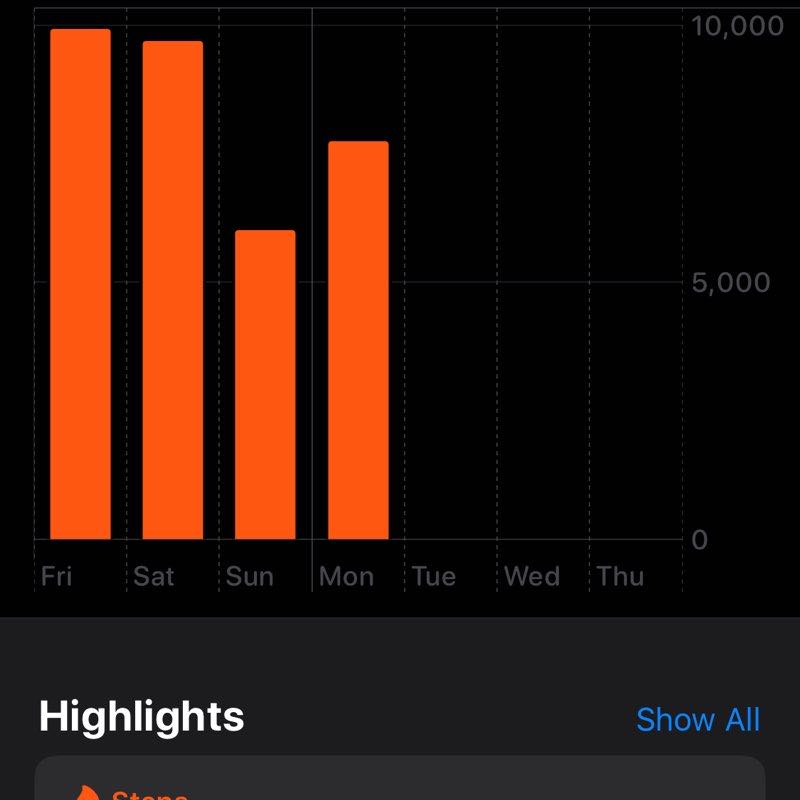Select Monday's steps bar in chart
The width and height of the screenshot is (800, 800).
point(358,340)
